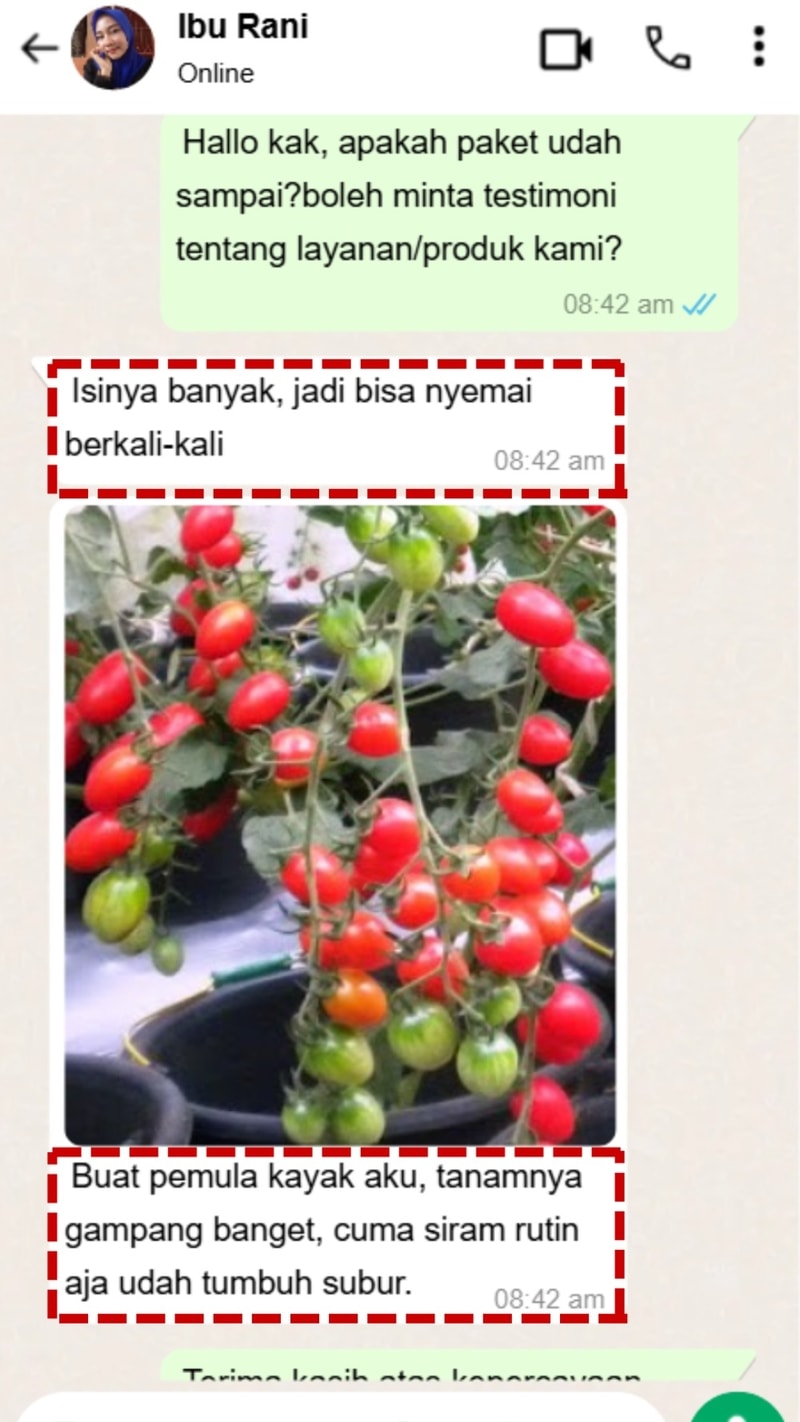Open Ibu Rani's profile picture

[x=112, y=48]
